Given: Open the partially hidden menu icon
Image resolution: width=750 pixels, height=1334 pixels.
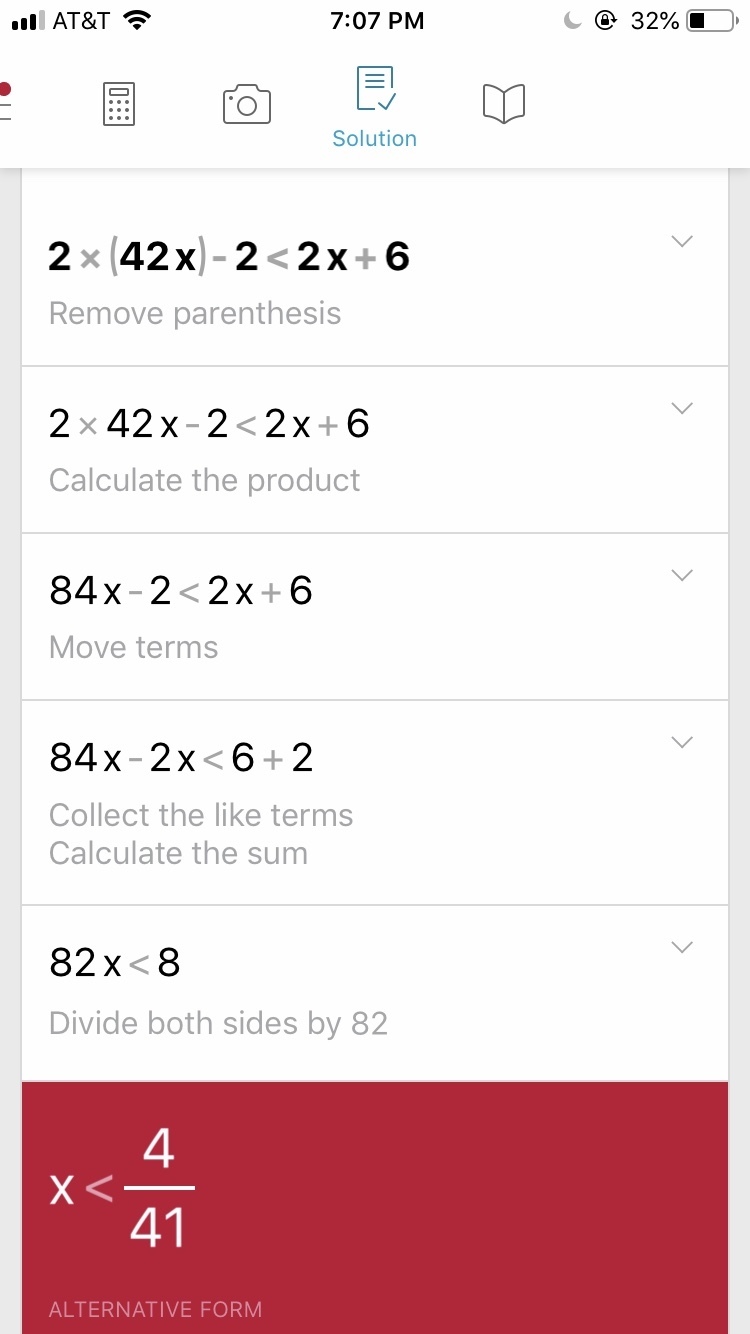Looking at the screenshot, I should [x=5, y=101].
